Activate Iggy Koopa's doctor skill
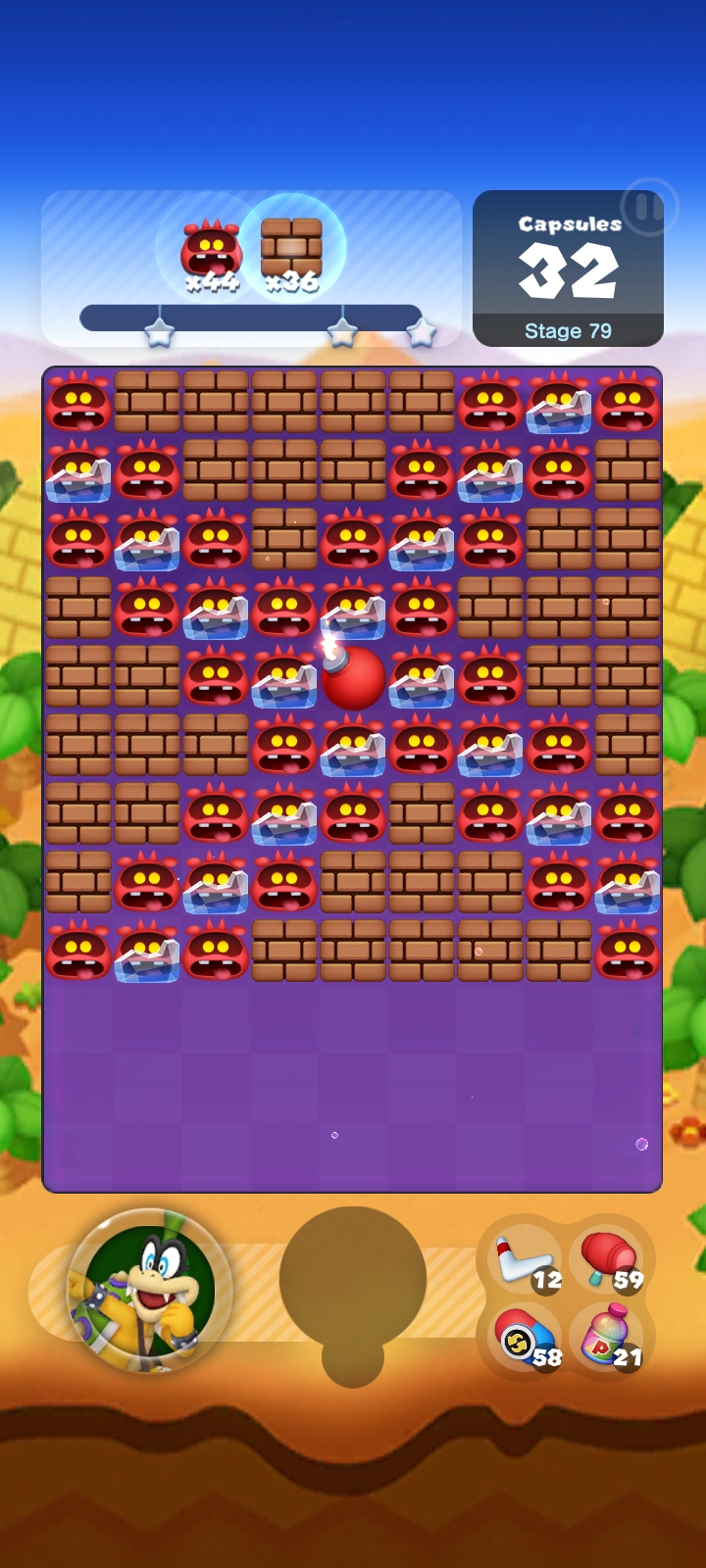706x1568 pixels. pos(149,1291)
